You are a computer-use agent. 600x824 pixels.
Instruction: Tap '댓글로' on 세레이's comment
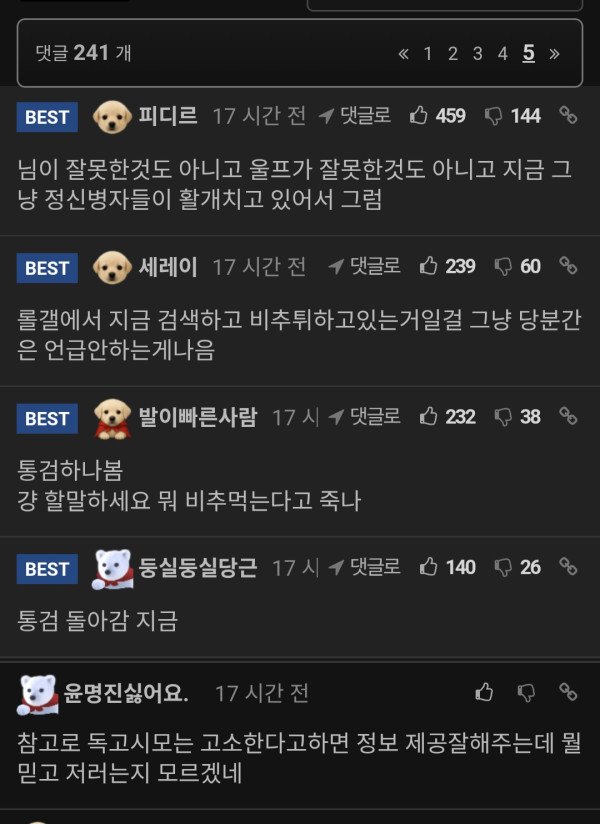[x=365, y=266]
